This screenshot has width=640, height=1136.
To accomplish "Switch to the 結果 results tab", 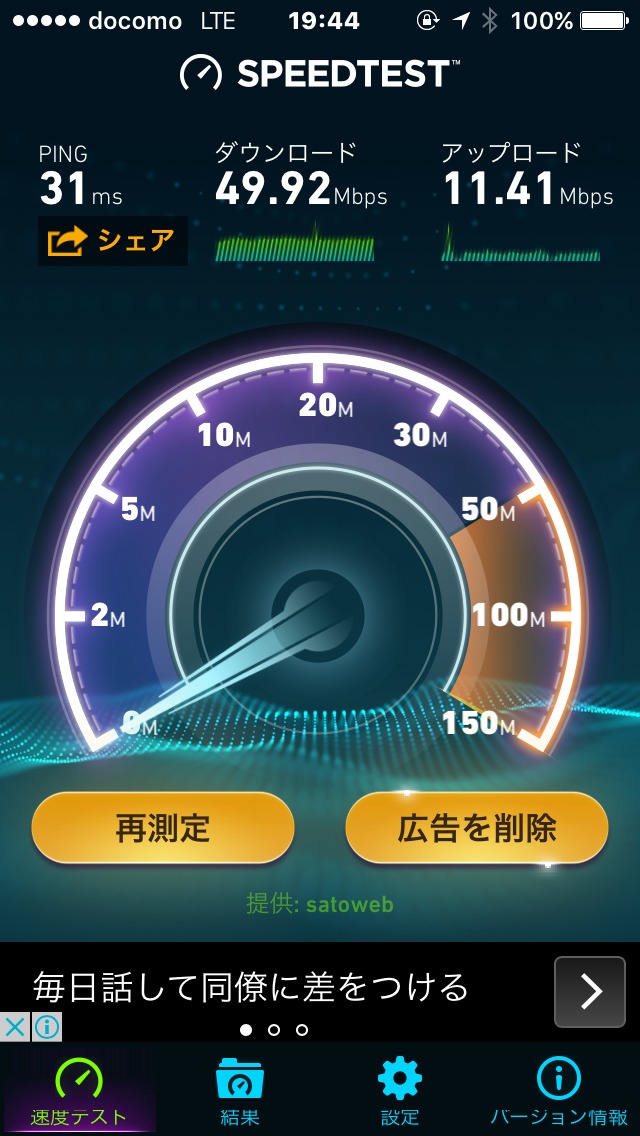I will [240, 1092].
